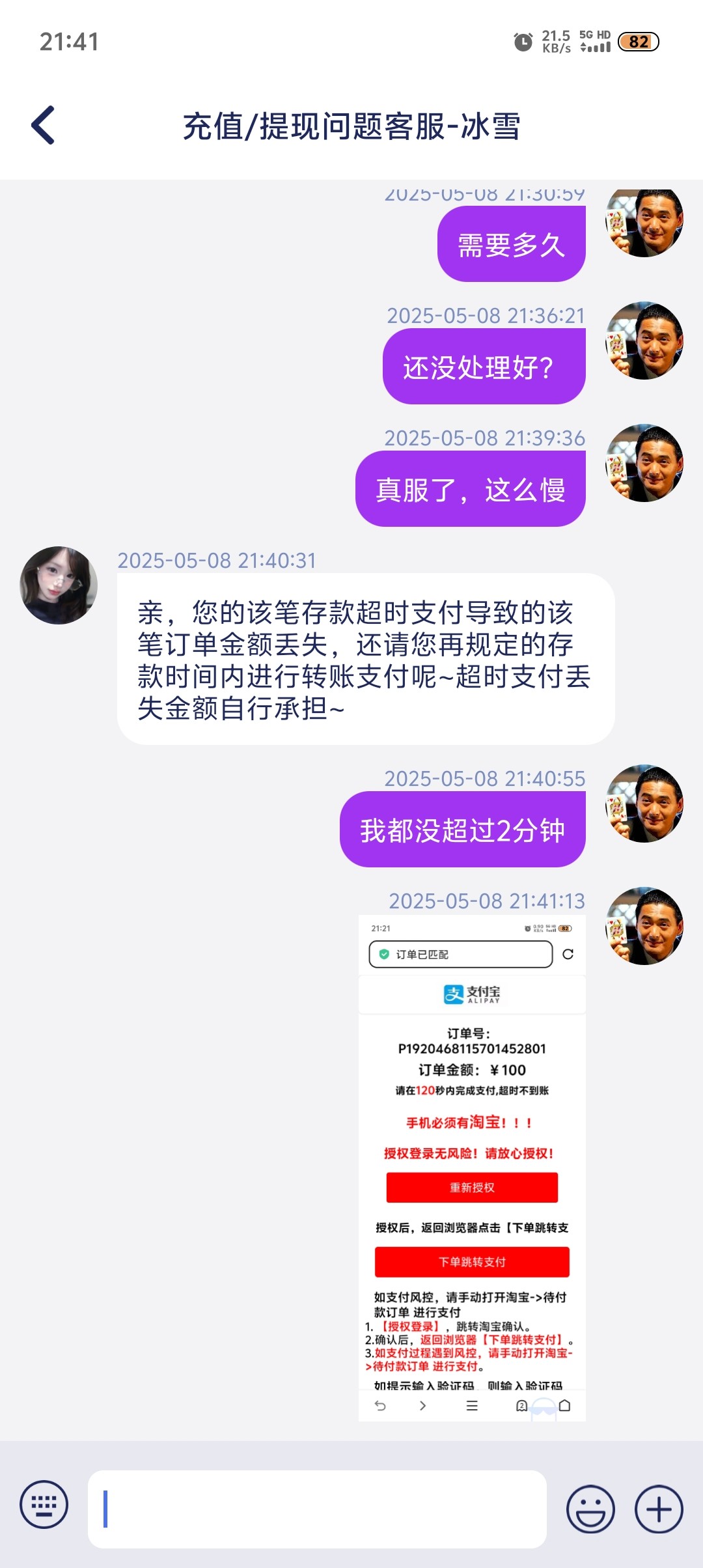Go back from the customer service chat
The height and width of the screenshot is (1568, 703).
(x=44, y=125)
